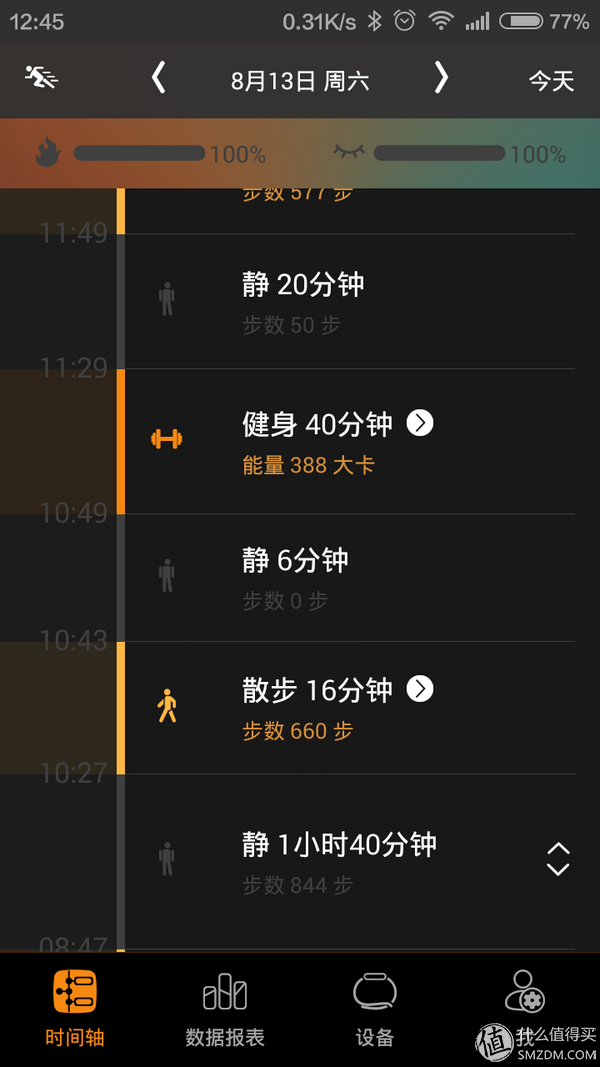Select the 时间轴 tab
The width and height of the screenshot is (600, 1067).
tap(75, 1011)
